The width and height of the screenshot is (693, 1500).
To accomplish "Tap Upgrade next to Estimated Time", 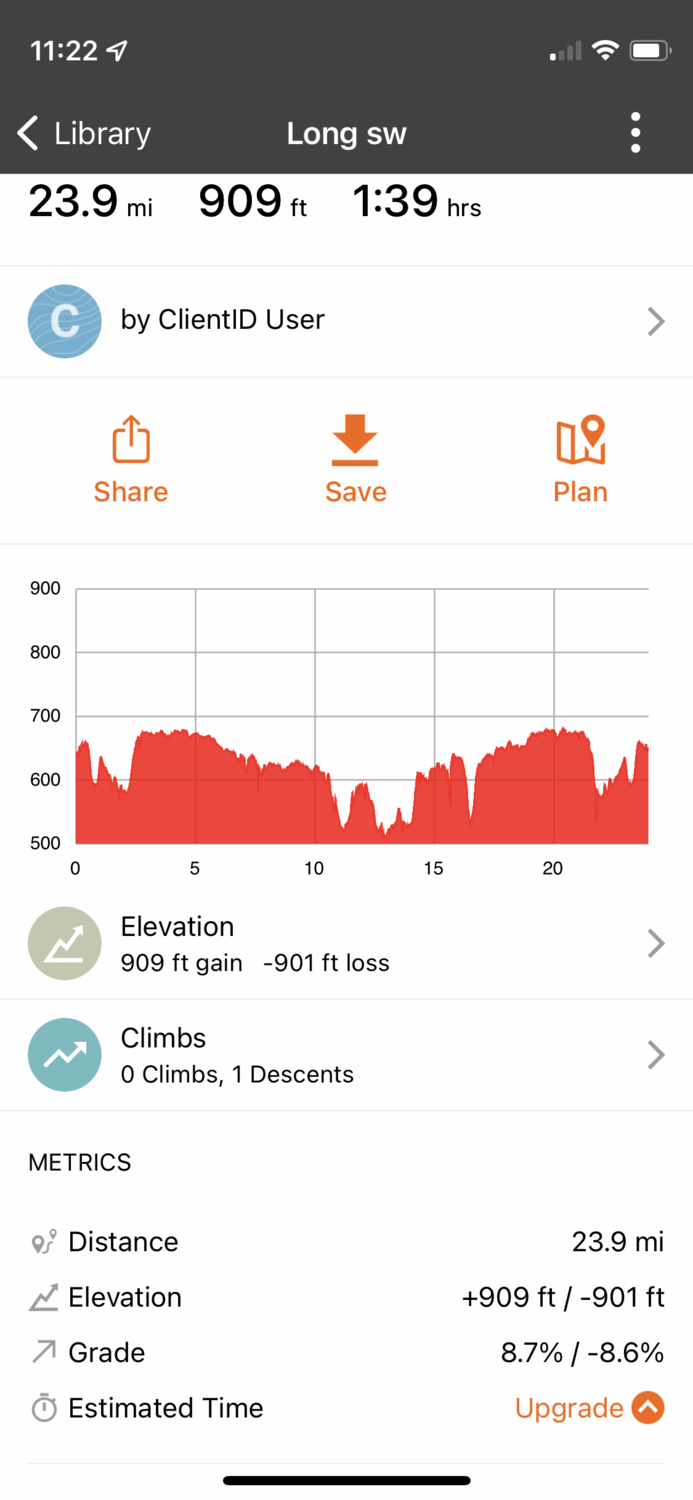I will click(x=588, y=1408).
